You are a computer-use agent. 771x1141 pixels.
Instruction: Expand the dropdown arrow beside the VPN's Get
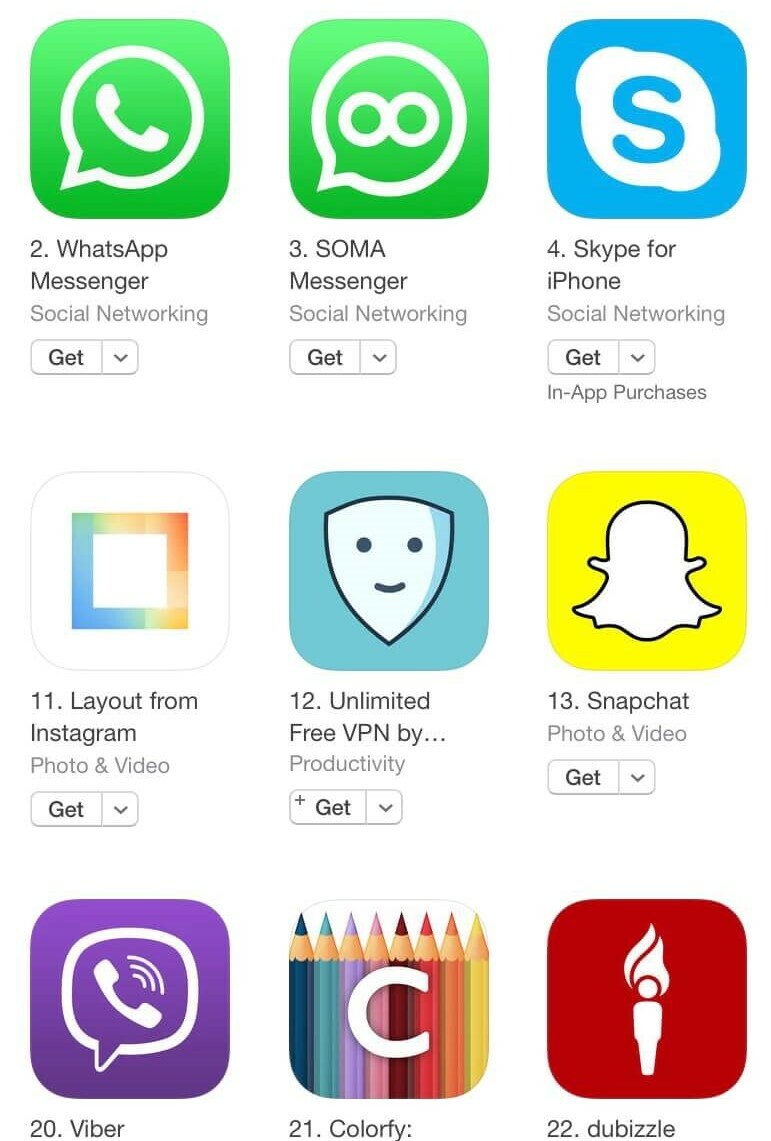point(384,807)
